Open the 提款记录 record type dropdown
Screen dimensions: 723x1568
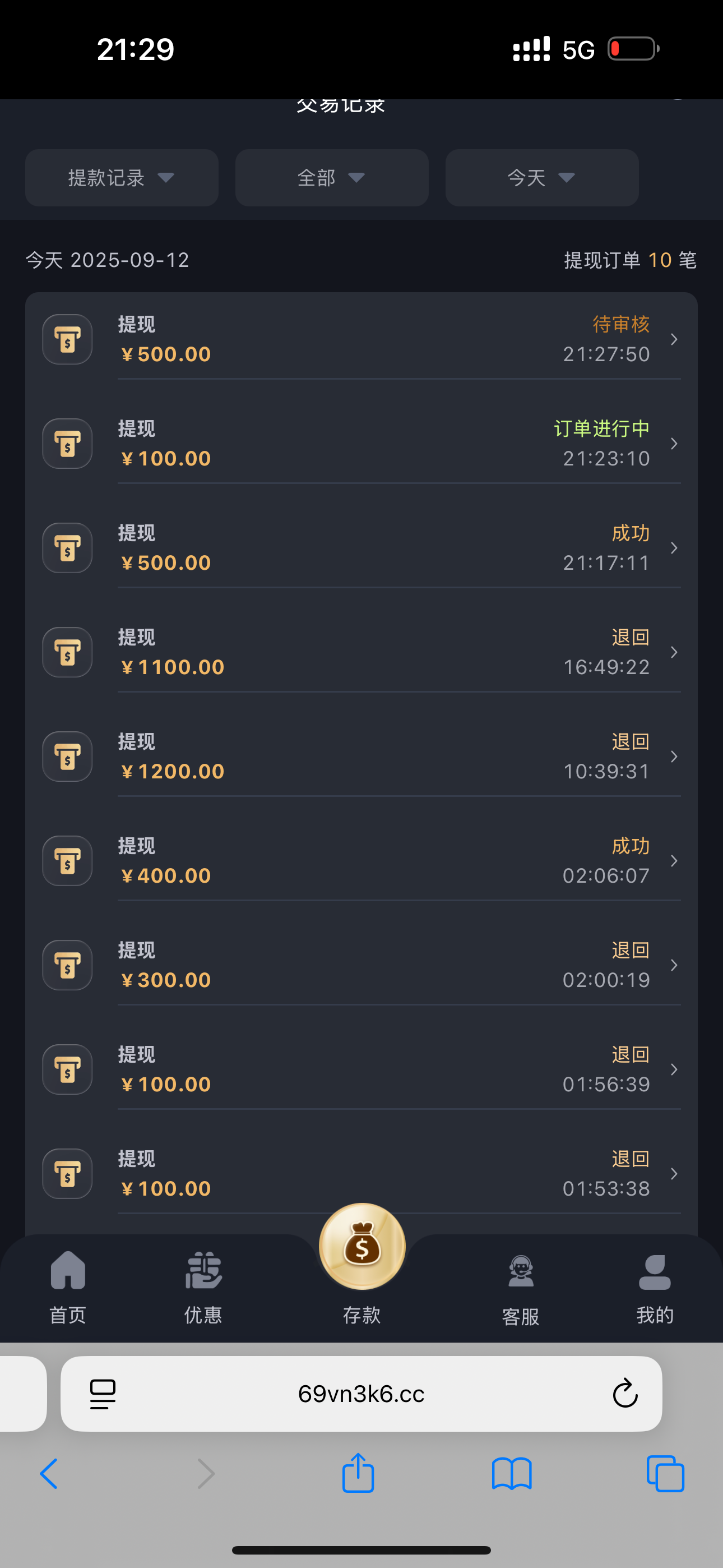121,178
